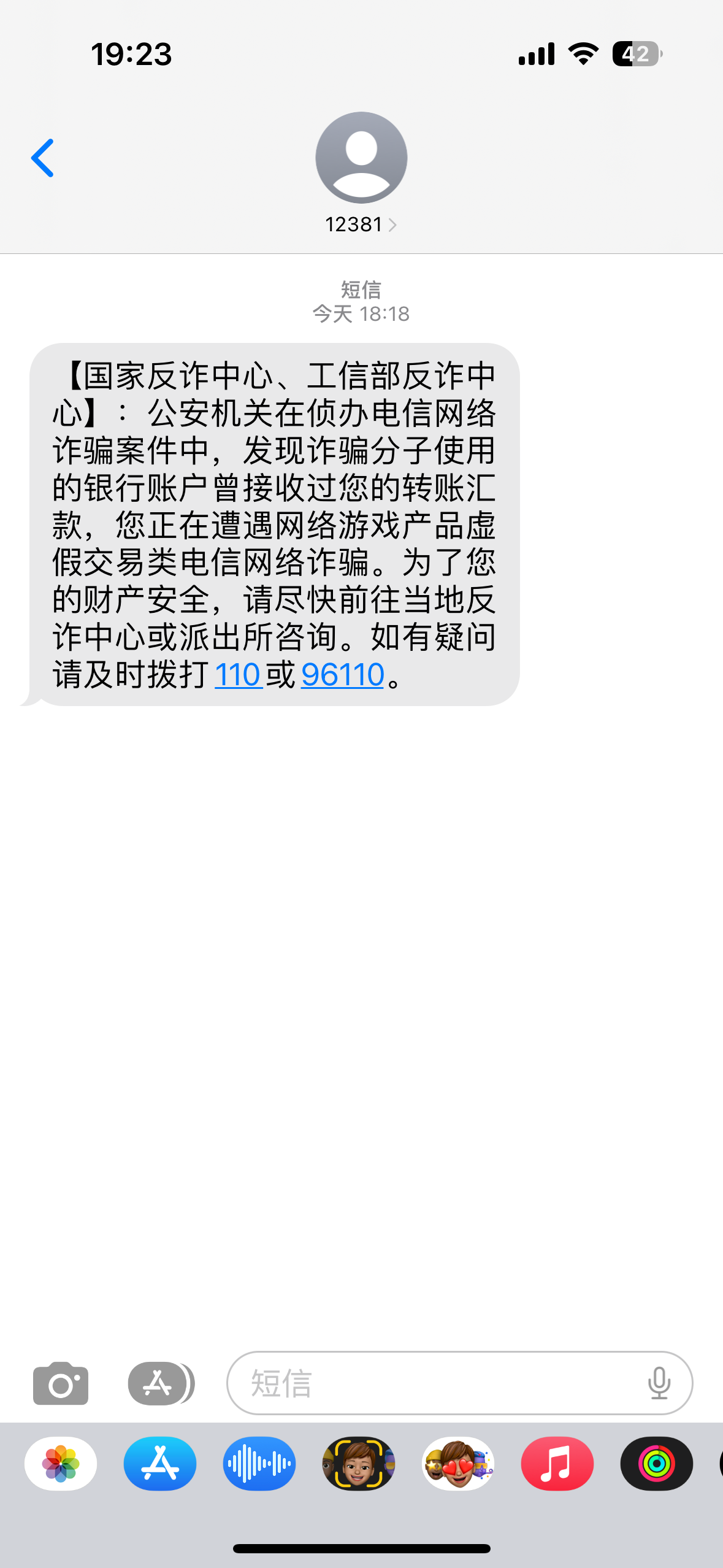723x1568 pixels.
Task: Open the camera from the message bar
Action: pyautogui.click(x=59, y=1384)
